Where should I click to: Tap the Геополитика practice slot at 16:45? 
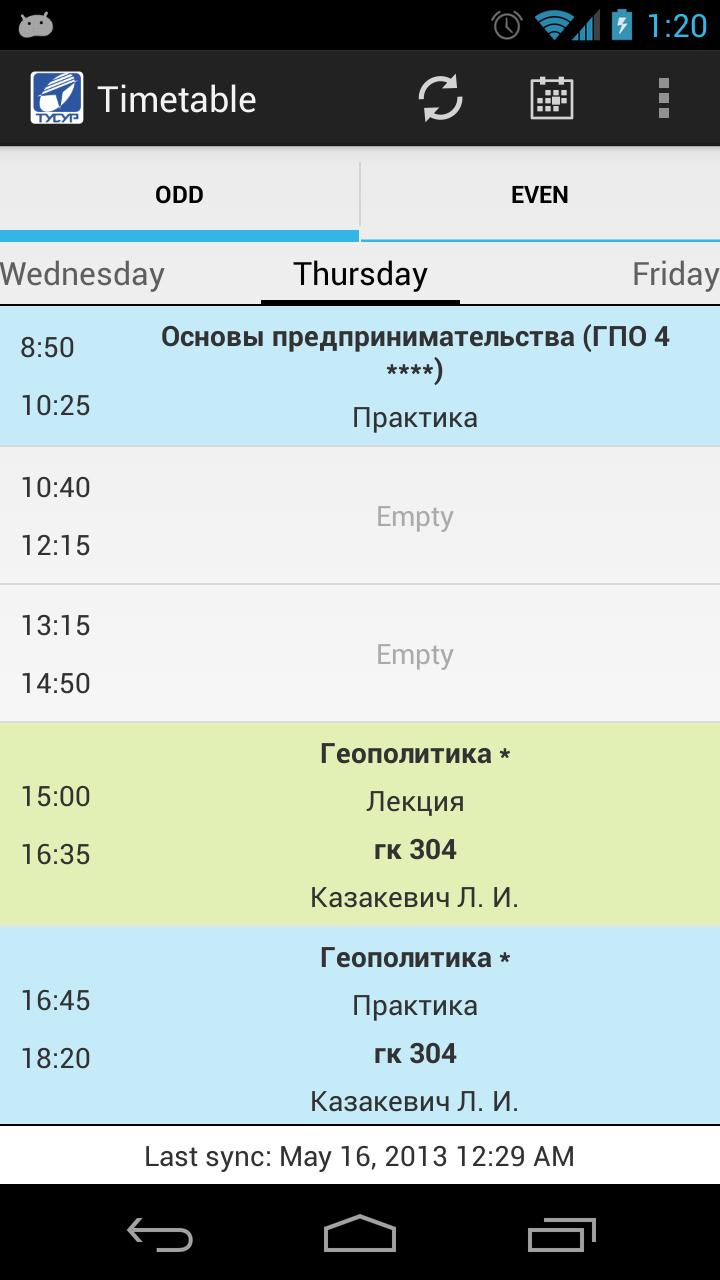(x=360, y=1025)
